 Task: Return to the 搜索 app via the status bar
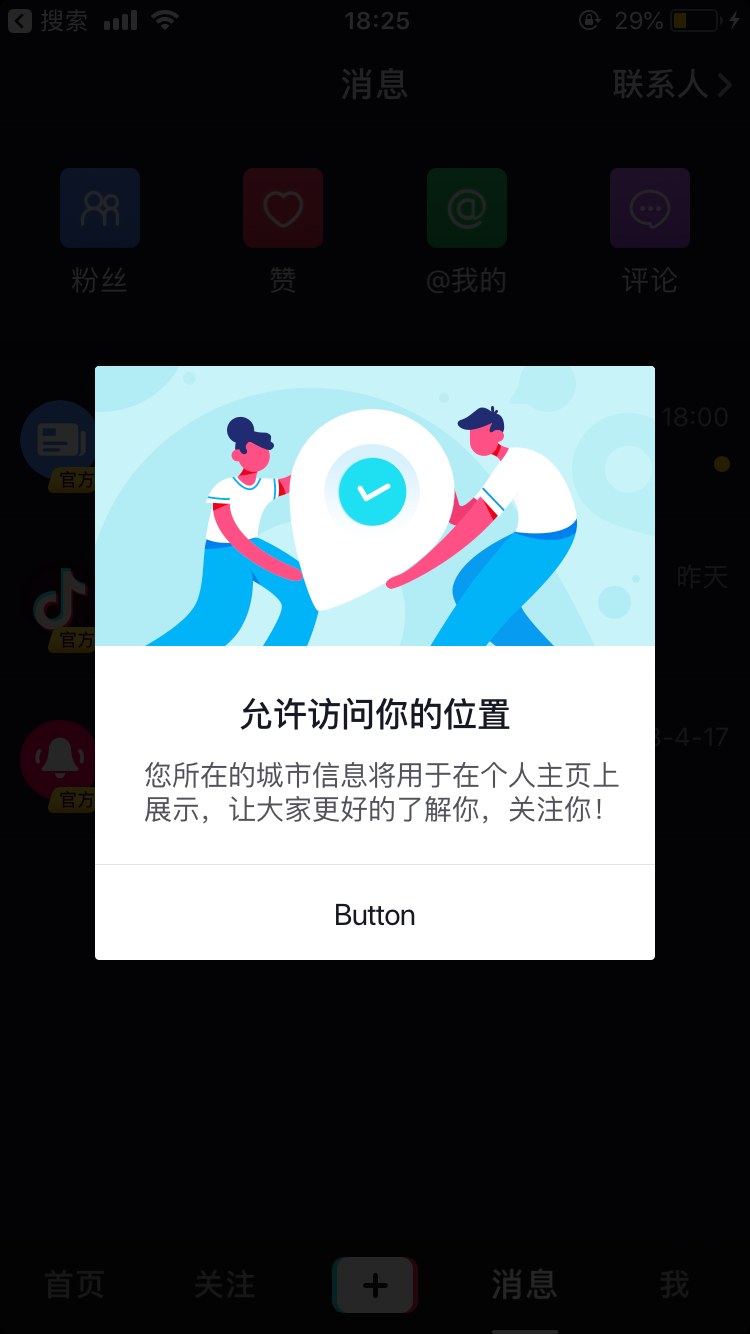coord(48,20)
